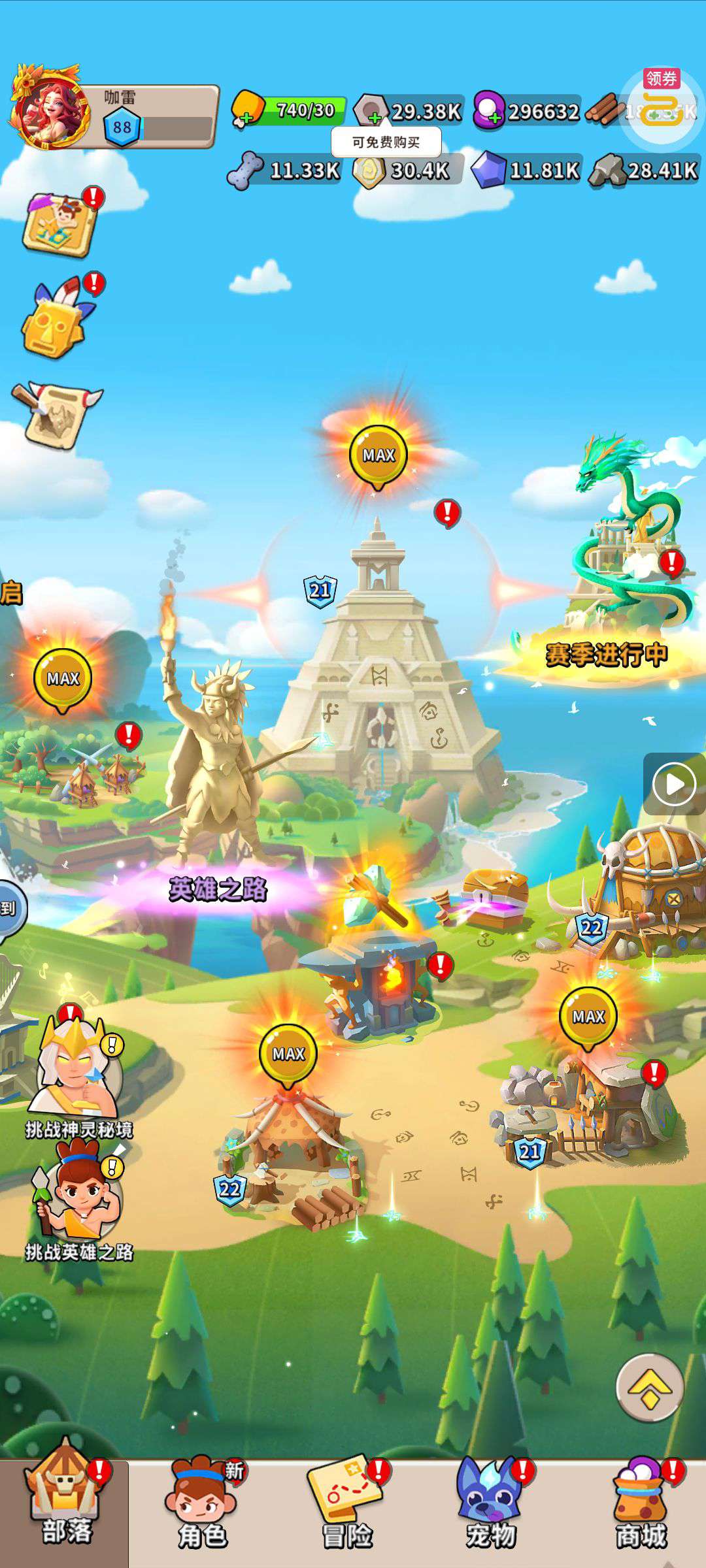The height and width of the screenshot is (1568, 706).
Task: Switch to the 宠物 tab
Action: point(490,1511)
